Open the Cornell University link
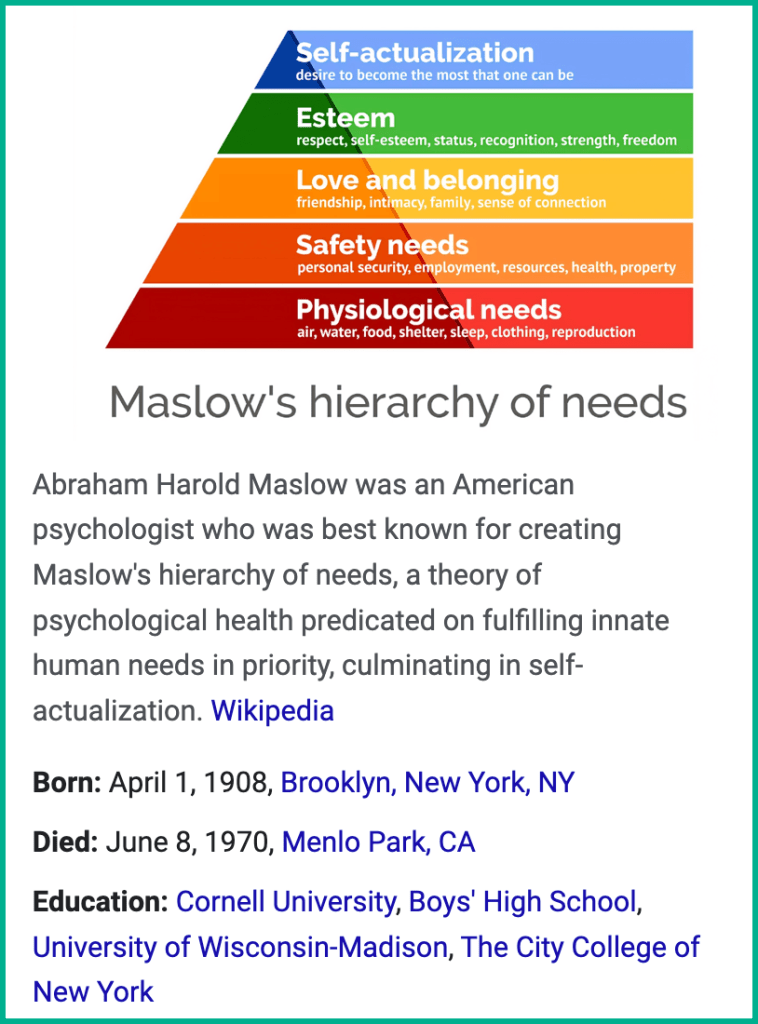This screenshot has height=1024, width=758. pos(286,903)
